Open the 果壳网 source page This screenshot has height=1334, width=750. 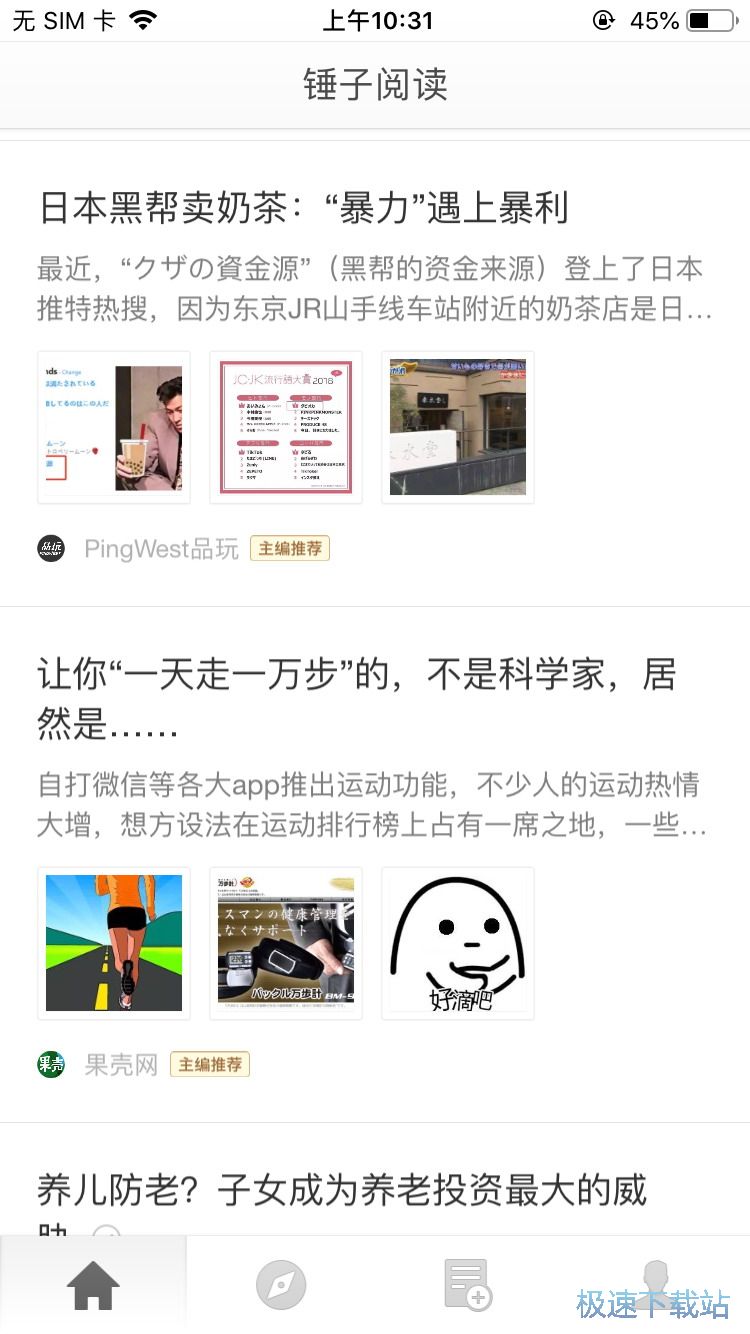tap(120, 1064)
